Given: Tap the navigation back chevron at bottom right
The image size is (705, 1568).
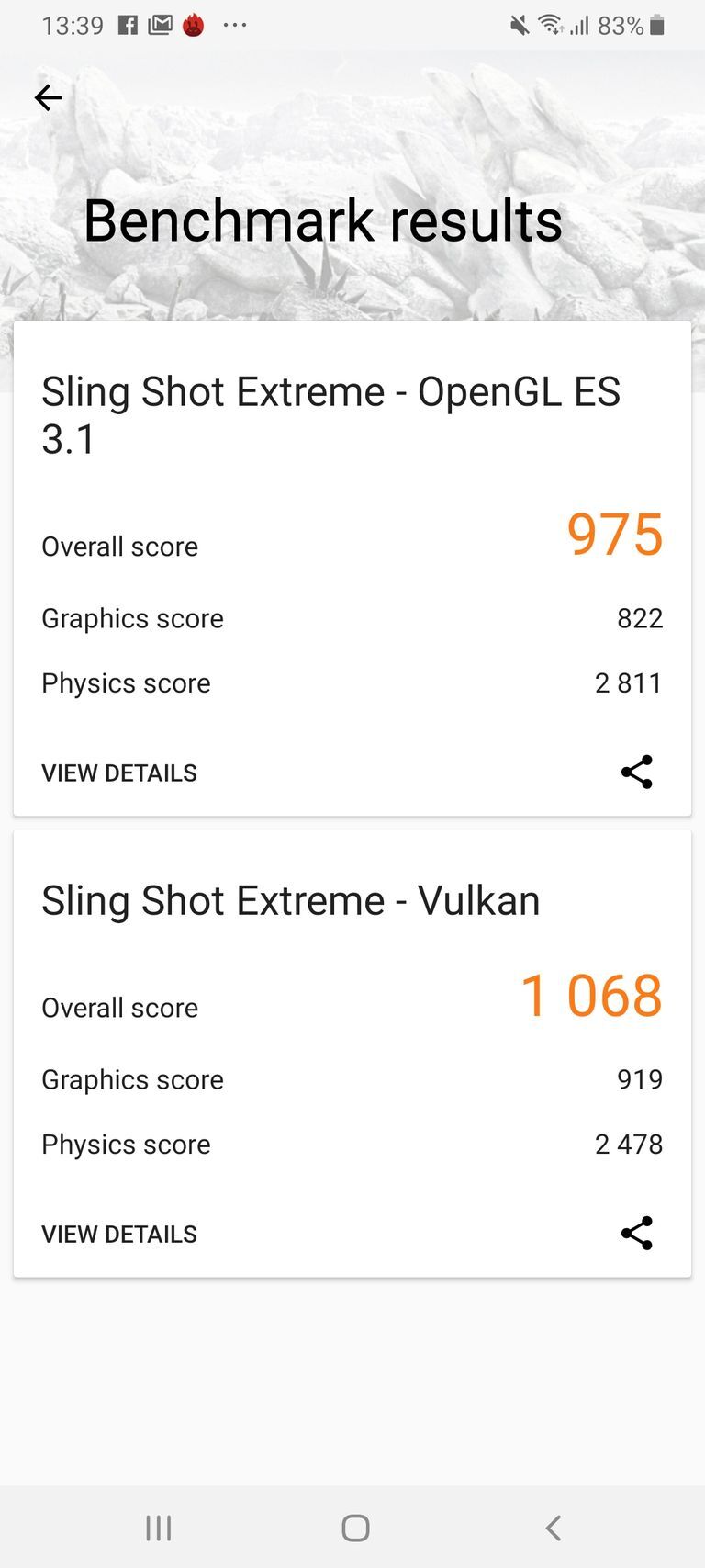Looking at the screenshot, I should 552,1528.
